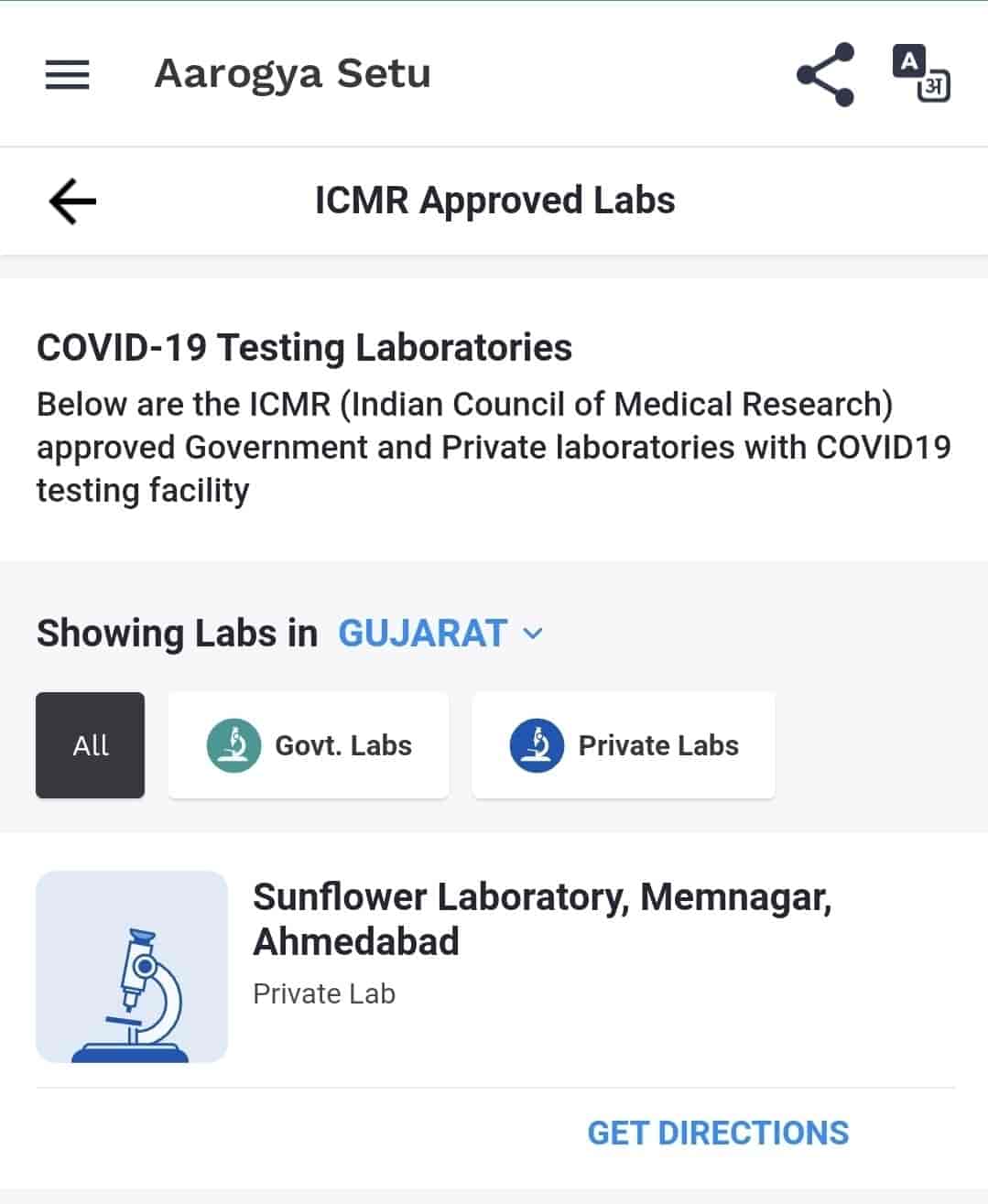The image size is (988, 1204).
Task: Tap the share icon in the top bar
Action: pyautogui.click(x=823, y=74)
